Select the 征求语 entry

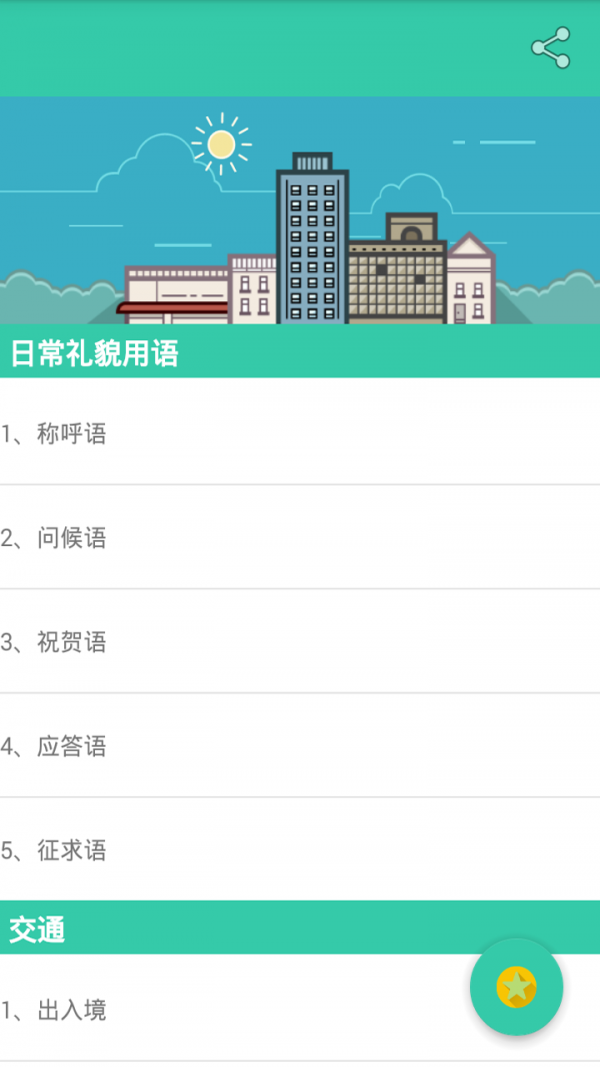[x=300, y=850]
